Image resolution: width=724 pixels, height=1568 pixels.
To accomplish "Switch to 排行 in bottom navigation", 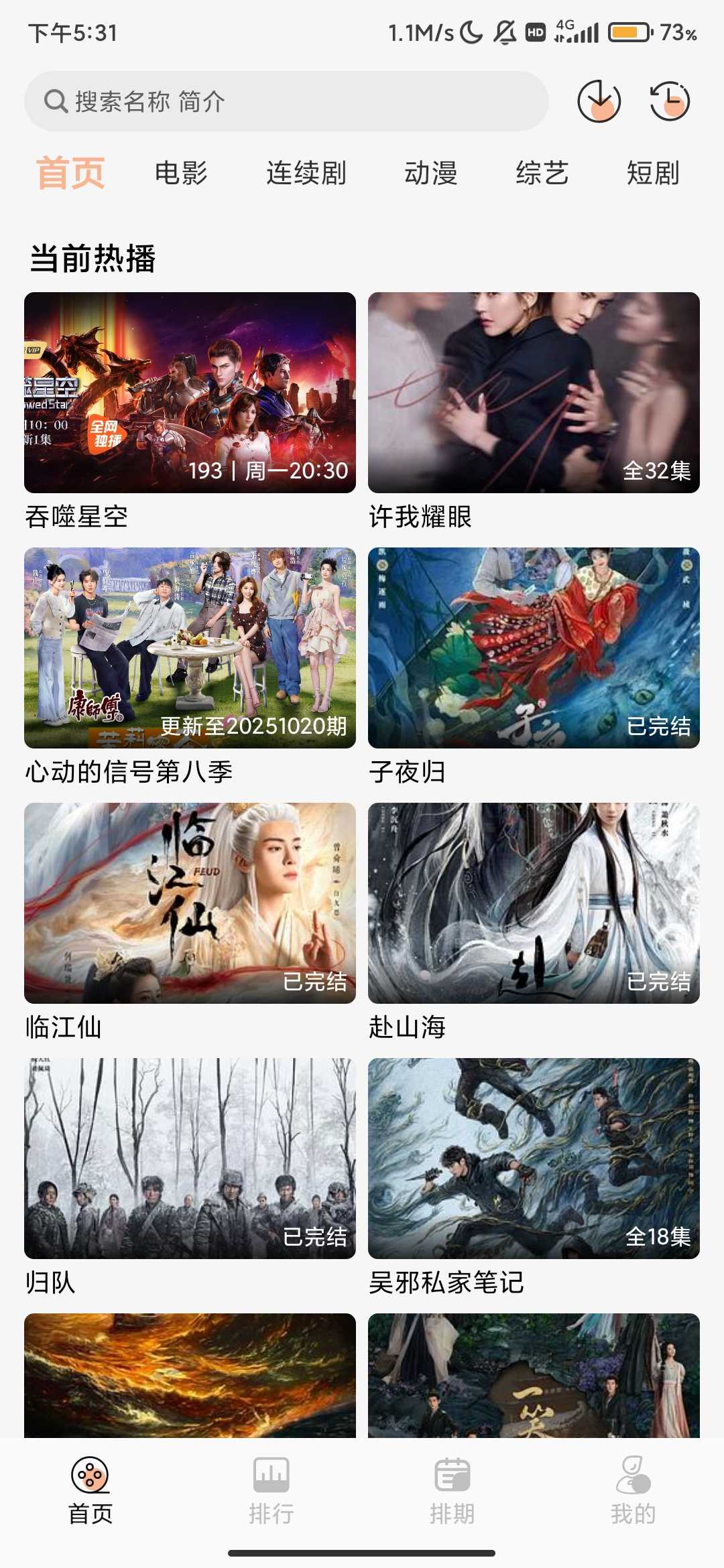I will (271, 1489).
